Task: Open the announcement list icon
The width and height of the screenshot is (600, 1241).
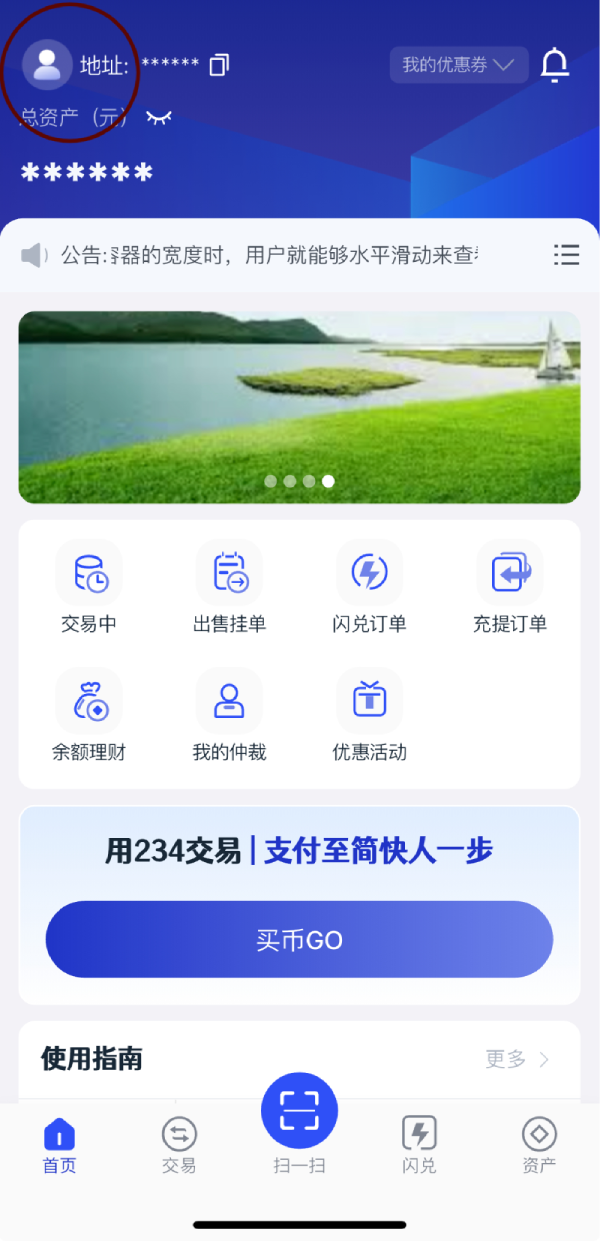Action: click(566, 255)
